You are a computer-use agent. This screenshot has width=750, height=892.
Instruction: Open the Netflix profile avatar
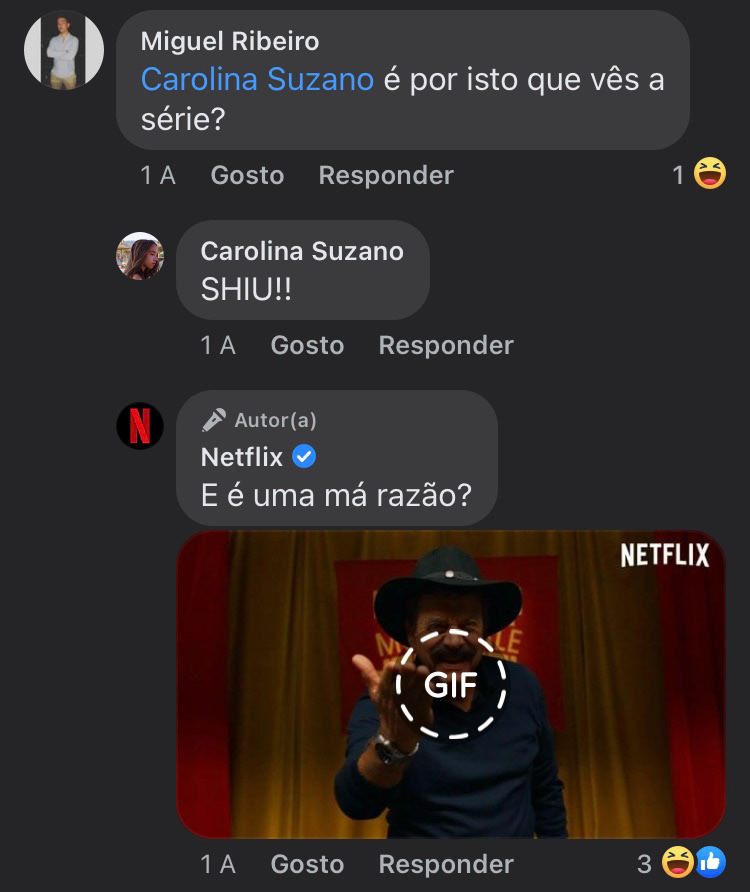tap(140, 426)
